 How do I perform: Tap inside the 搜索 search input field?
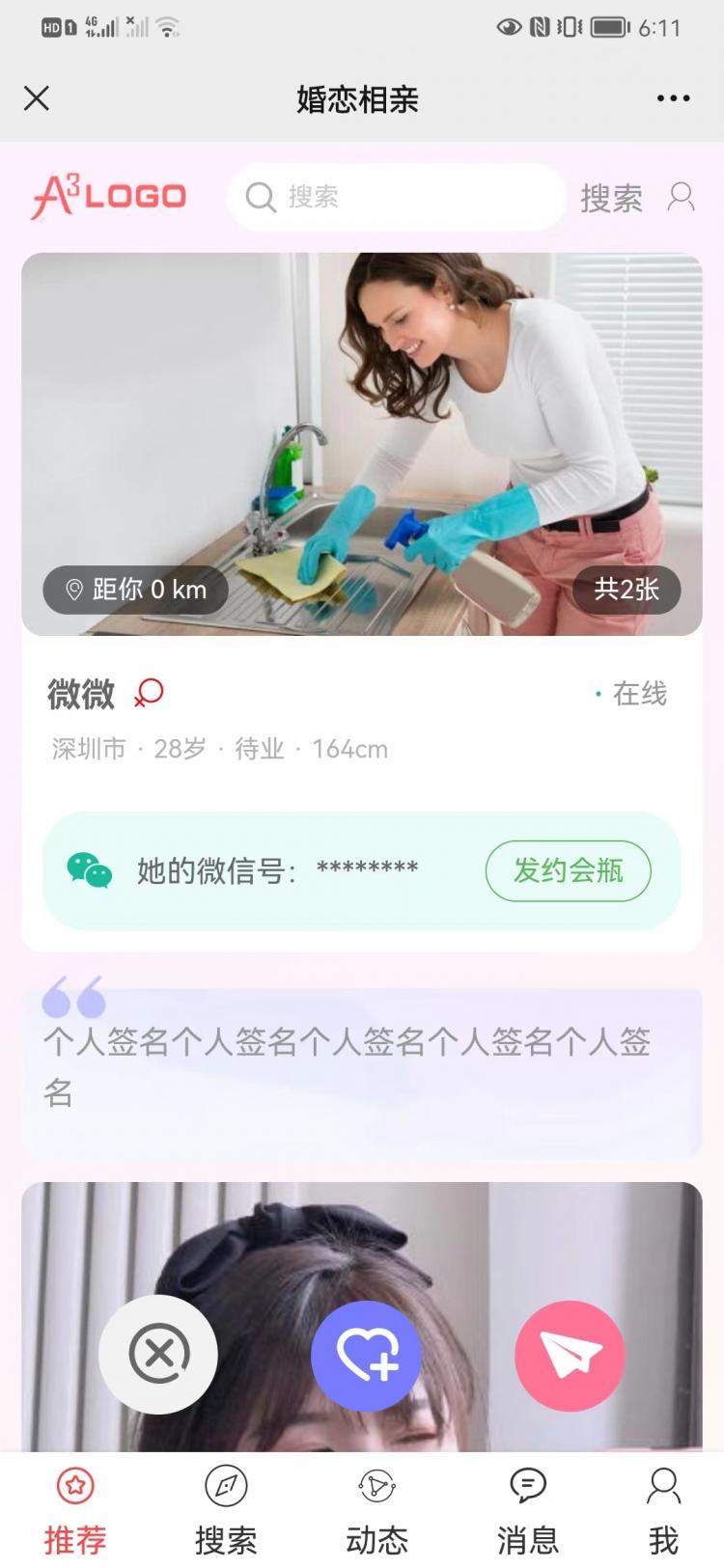[x=396, y=198]
